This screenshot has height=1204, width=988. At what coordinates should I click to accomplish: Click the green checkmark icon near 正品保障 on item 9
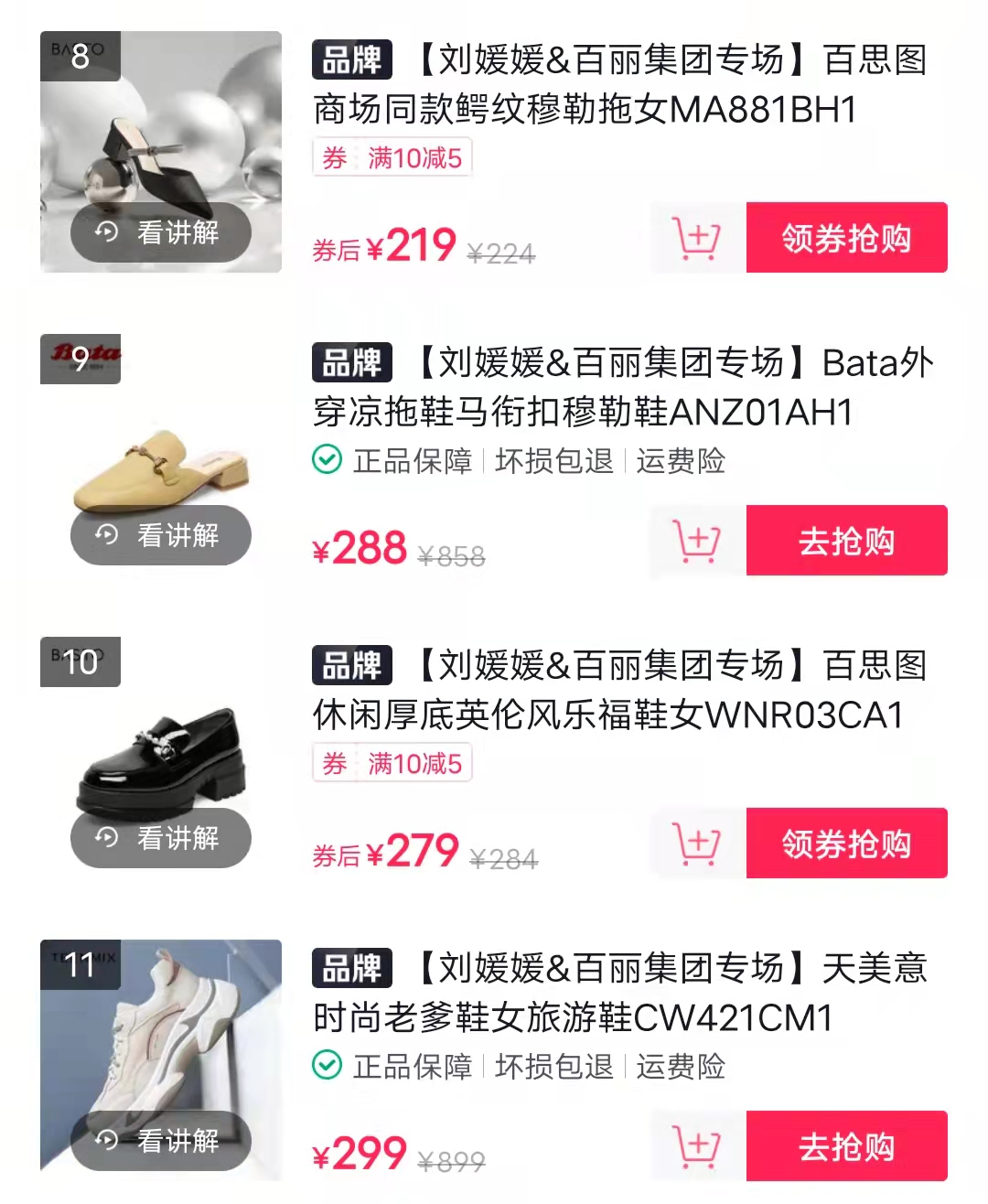pyautogui.click(x=325, y=462)
